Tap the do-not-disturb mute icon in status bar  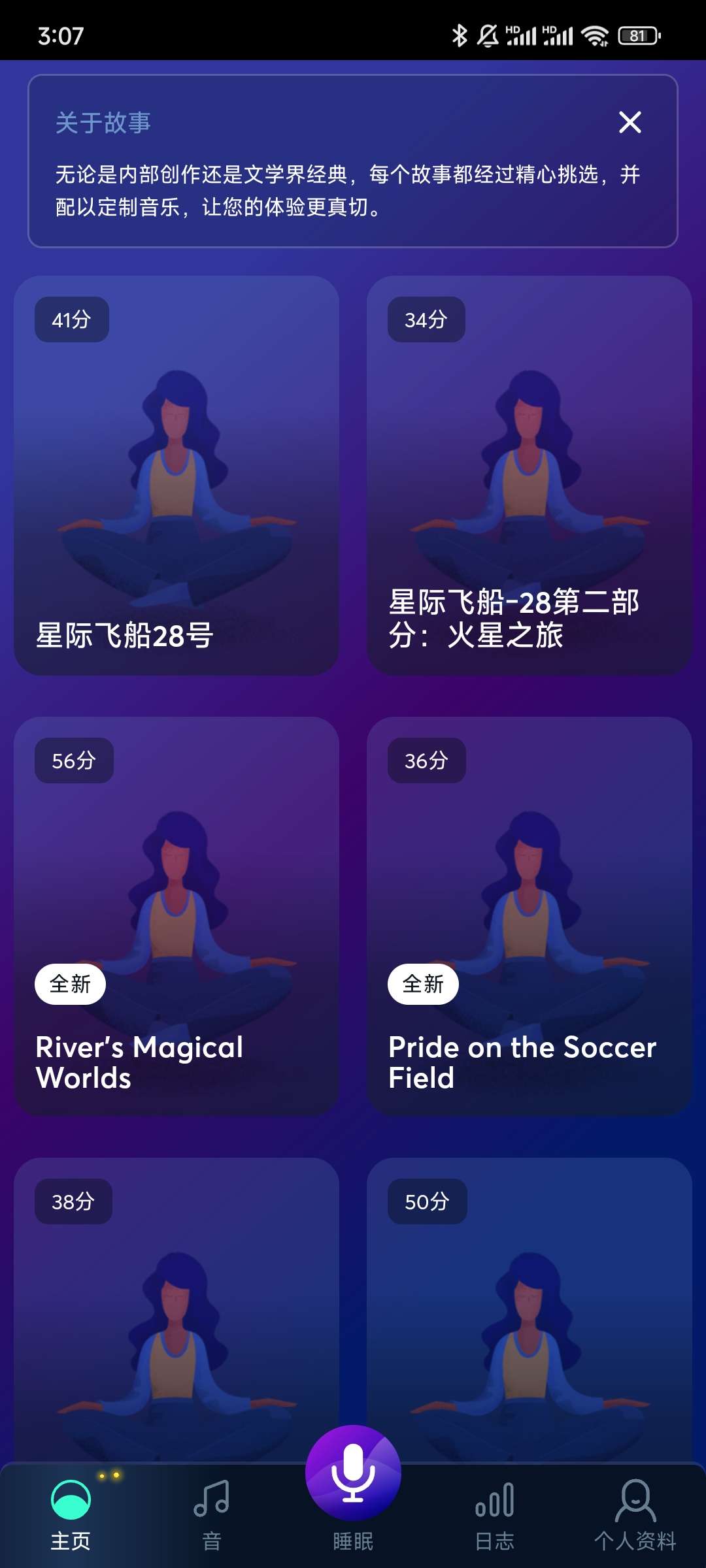coord(487,36)
